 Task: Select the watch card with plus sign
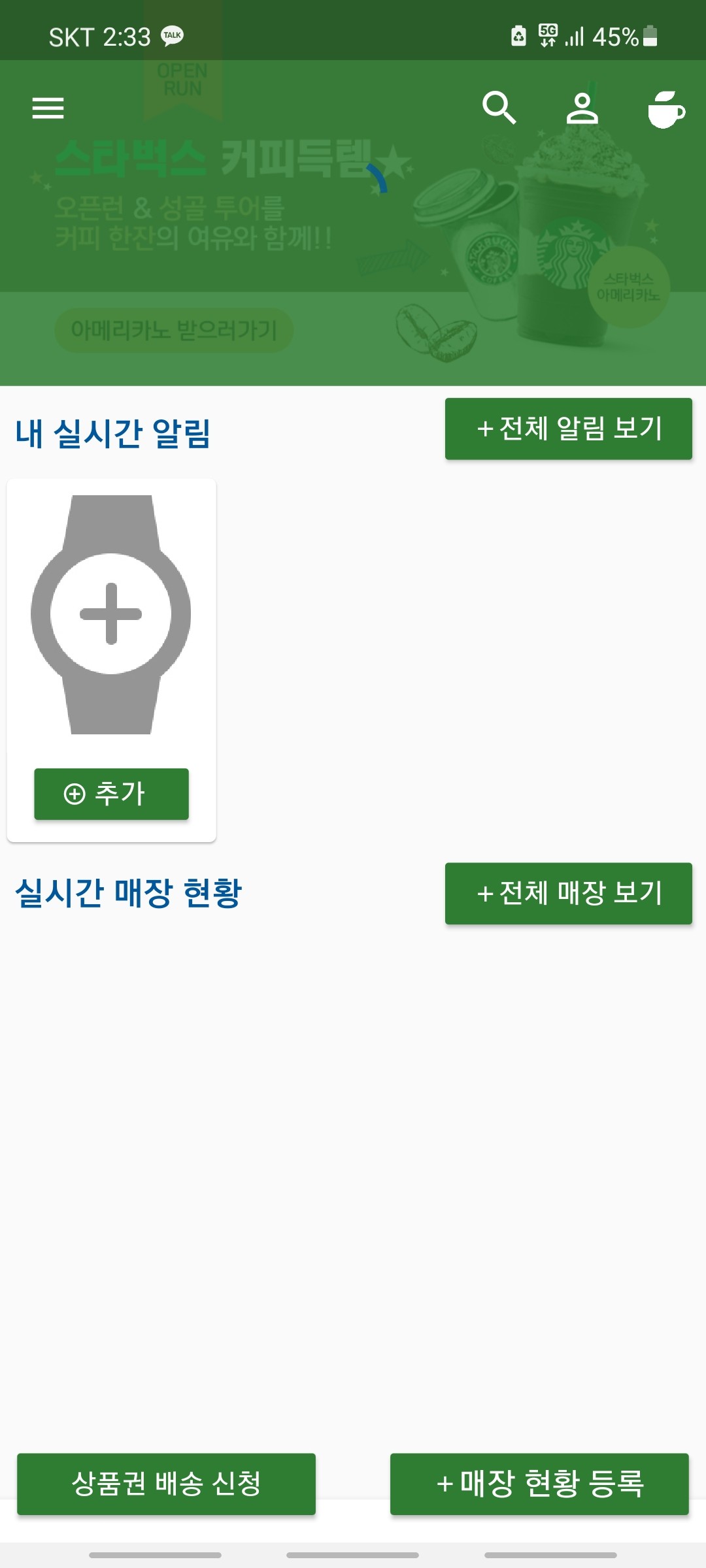111,614
